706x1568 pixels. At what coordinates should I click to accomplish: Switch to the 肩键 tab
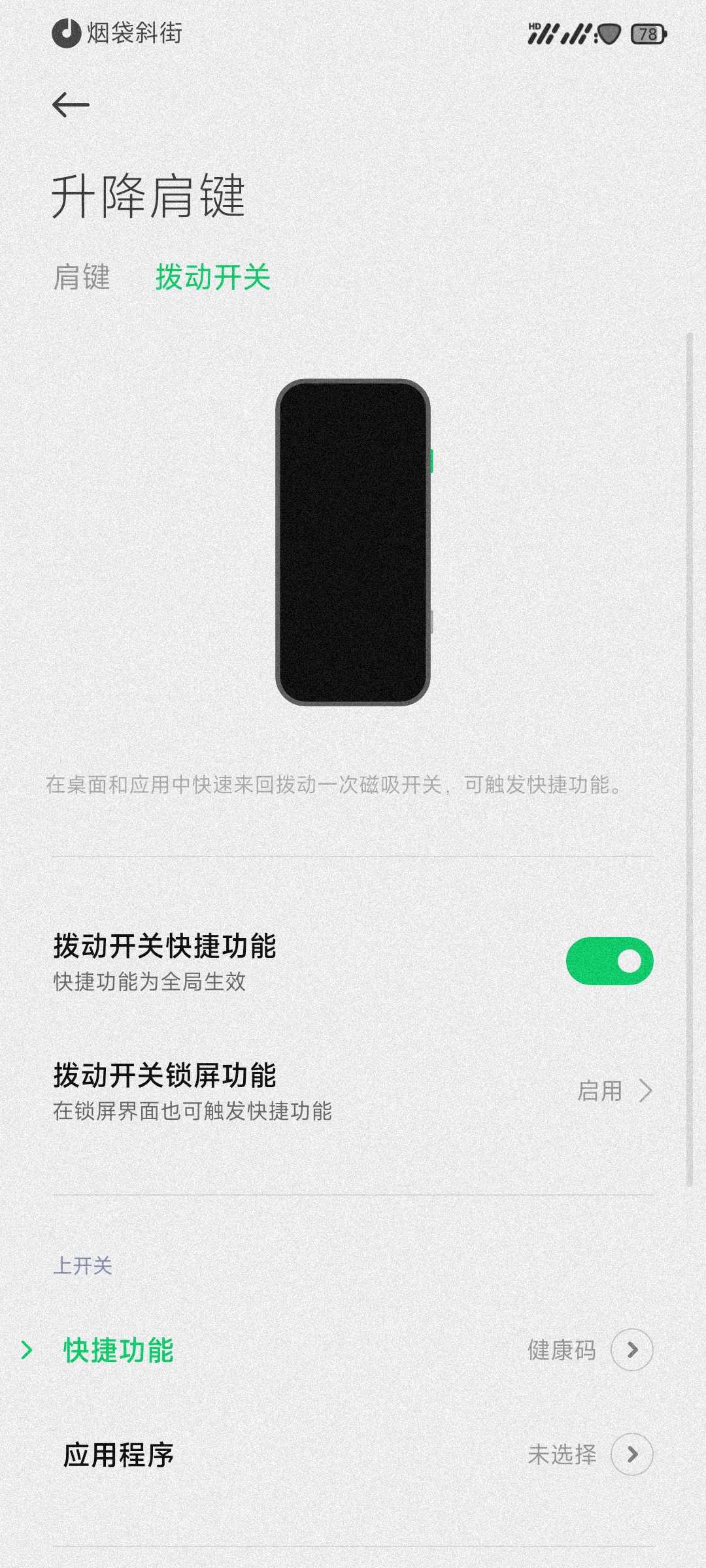pyautogui.click(x=82, y=277)
